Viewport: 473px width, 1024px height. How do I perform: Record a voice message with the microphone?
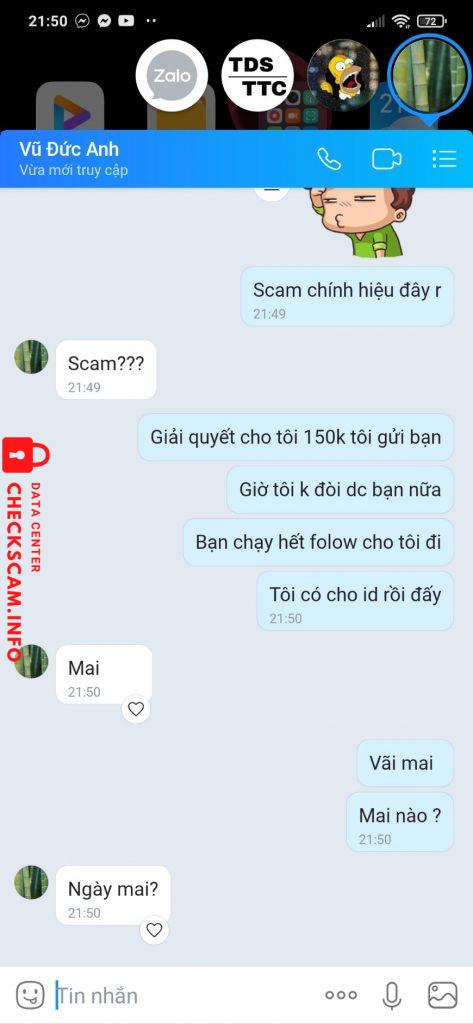click(x=391, y=995)
